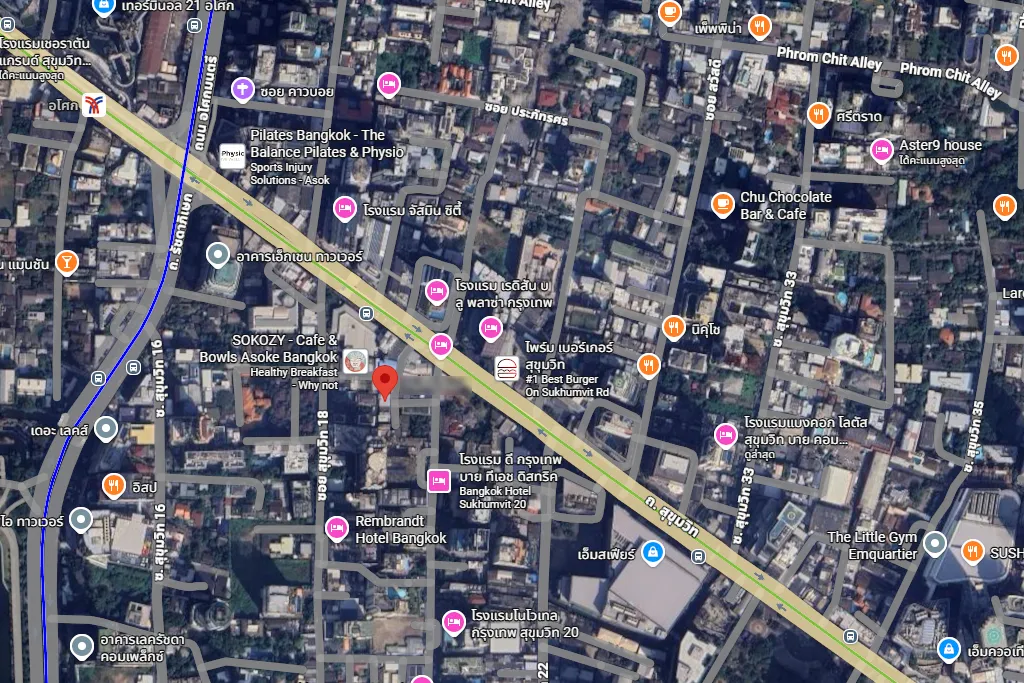Open the อโศก BTS station icon
This screenshot has width=1024, height=683.
point(93,104)
